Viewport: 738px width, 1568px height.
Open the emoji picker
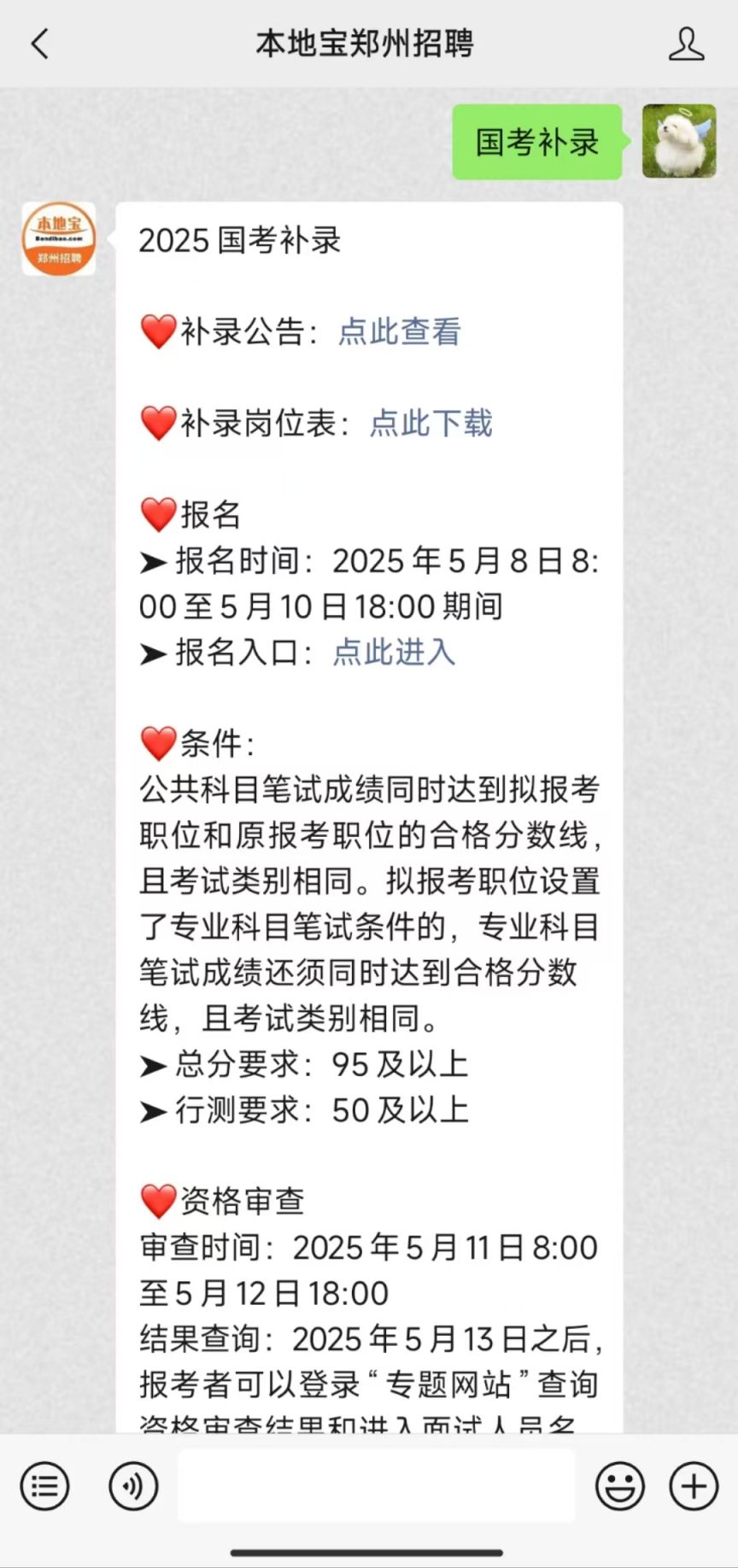click(x=620, y=1486)
